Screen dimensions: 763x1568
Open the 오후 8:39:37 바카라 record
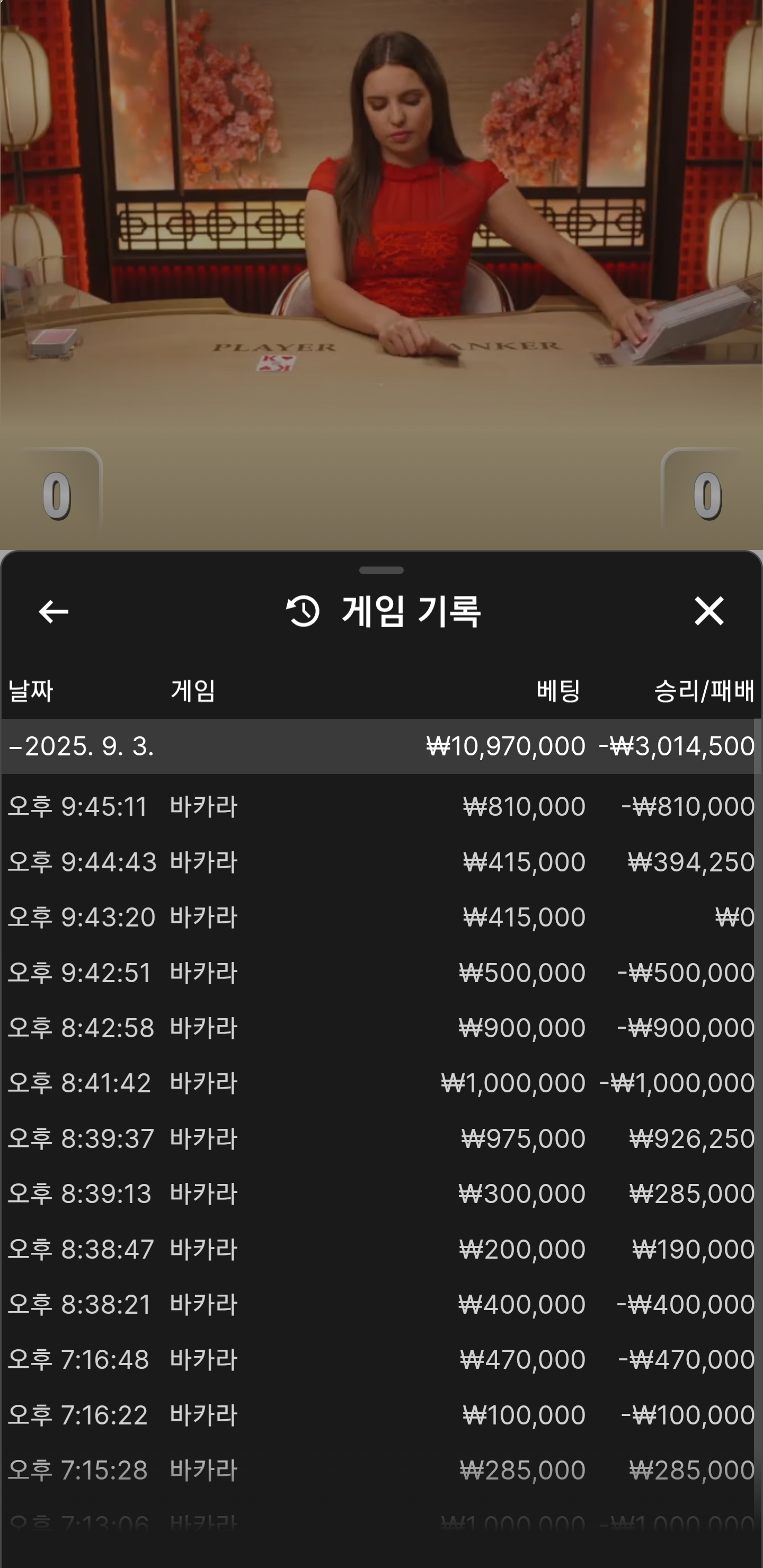pos(381,1139)
